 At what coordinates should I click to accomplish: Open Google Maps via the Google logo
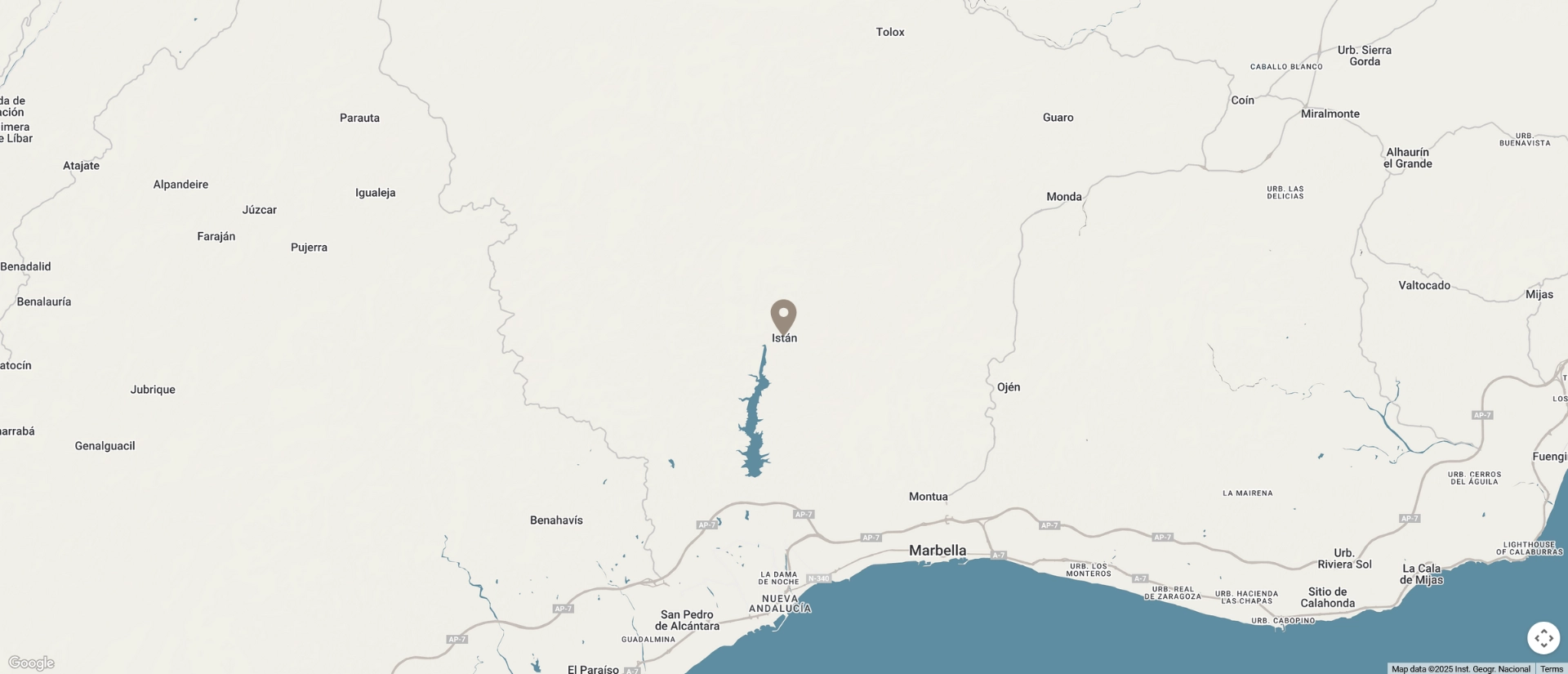pyautogui.click(x=31, y=663)
